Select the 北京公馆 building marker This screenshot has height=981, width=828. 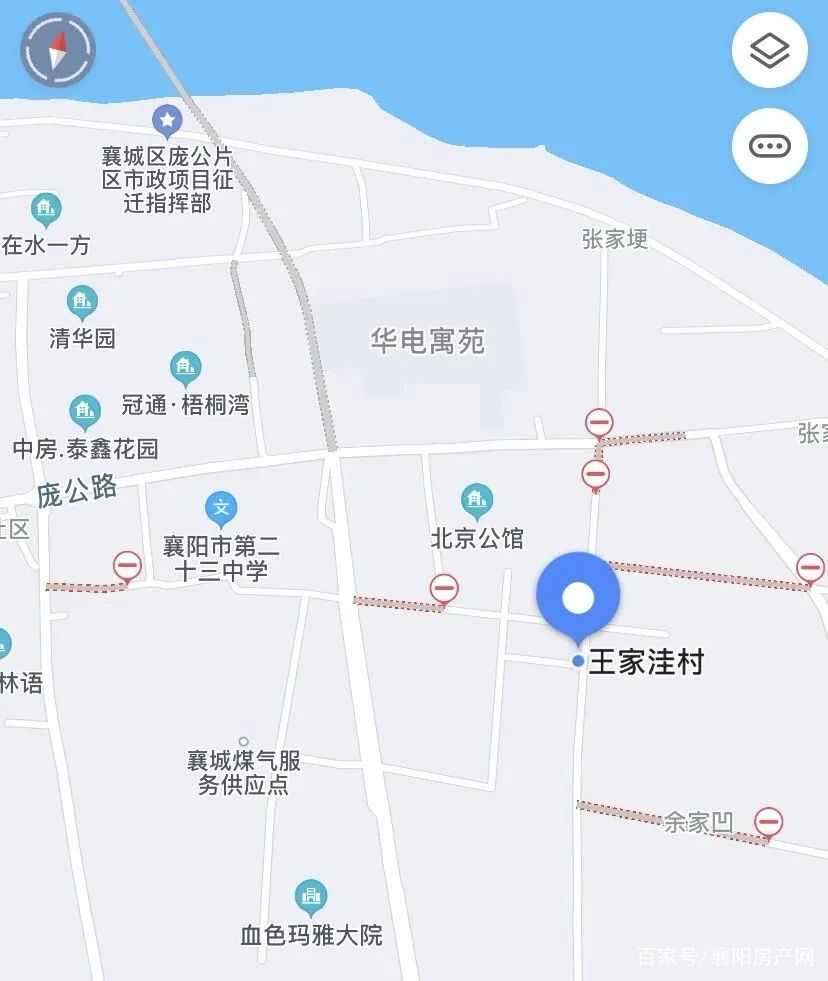point(477,495)
